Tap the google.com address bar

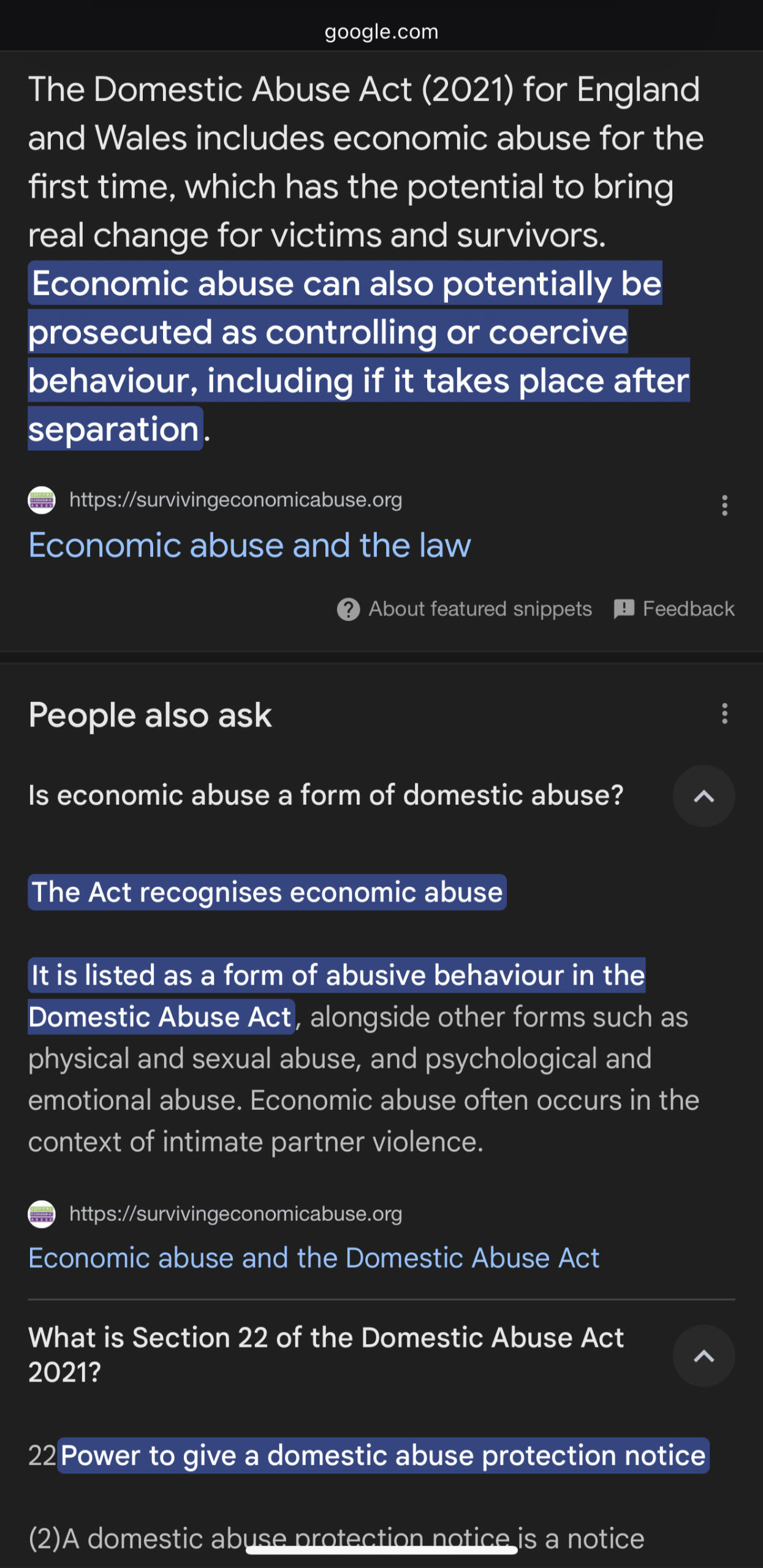pos(381,31)
